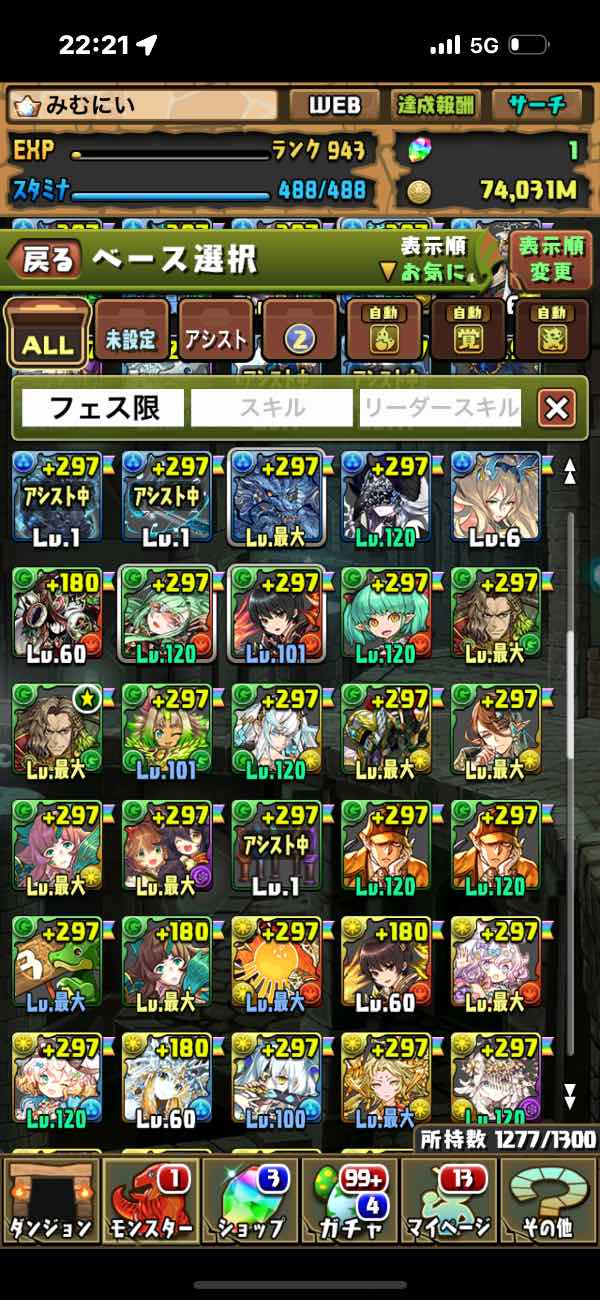The image size is (600, 1300).
Task: Clear the フェス限 filter with X
Action: coord(556,408)
